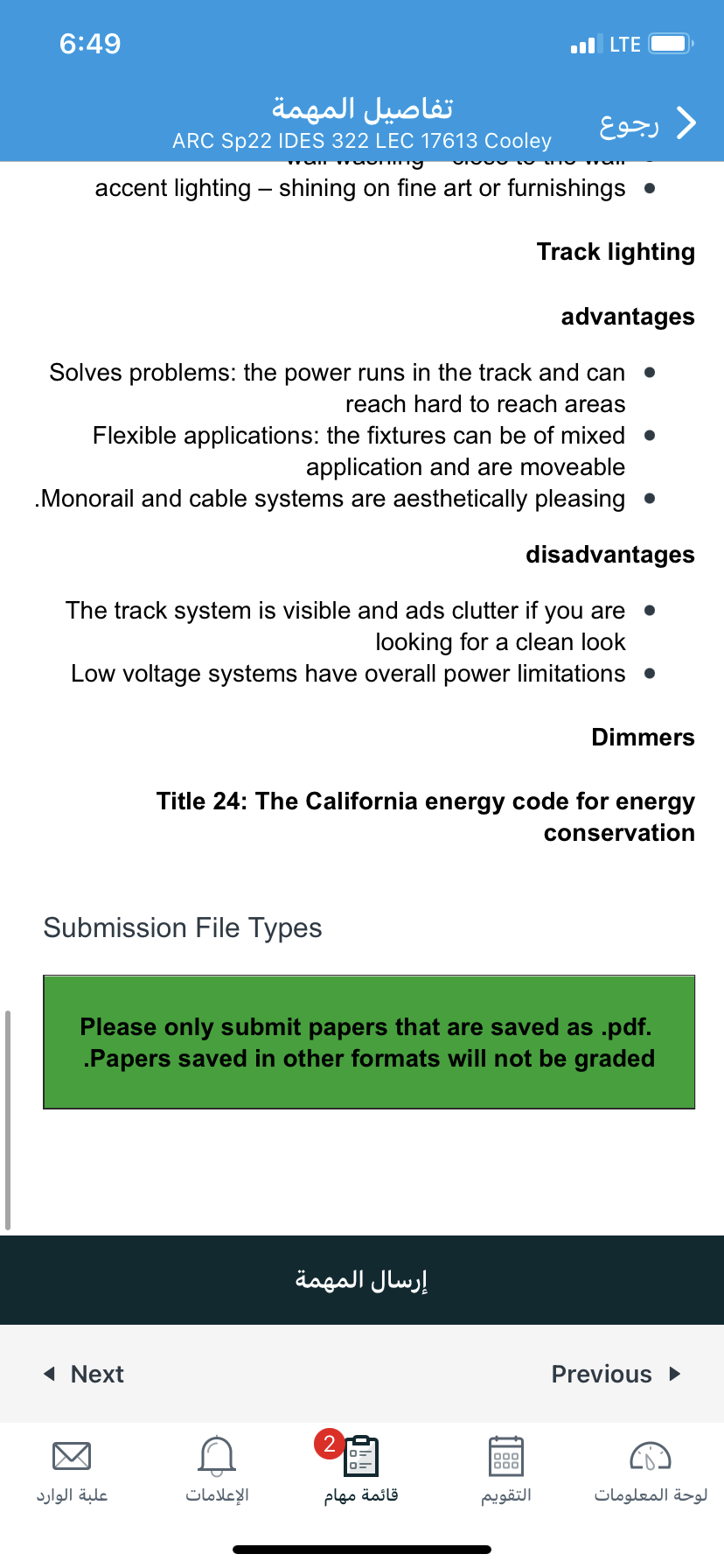The image size is (724, 1568).
Task: Open the لوحة المعلومات dashboard tab
Action: pos(651,1471)
